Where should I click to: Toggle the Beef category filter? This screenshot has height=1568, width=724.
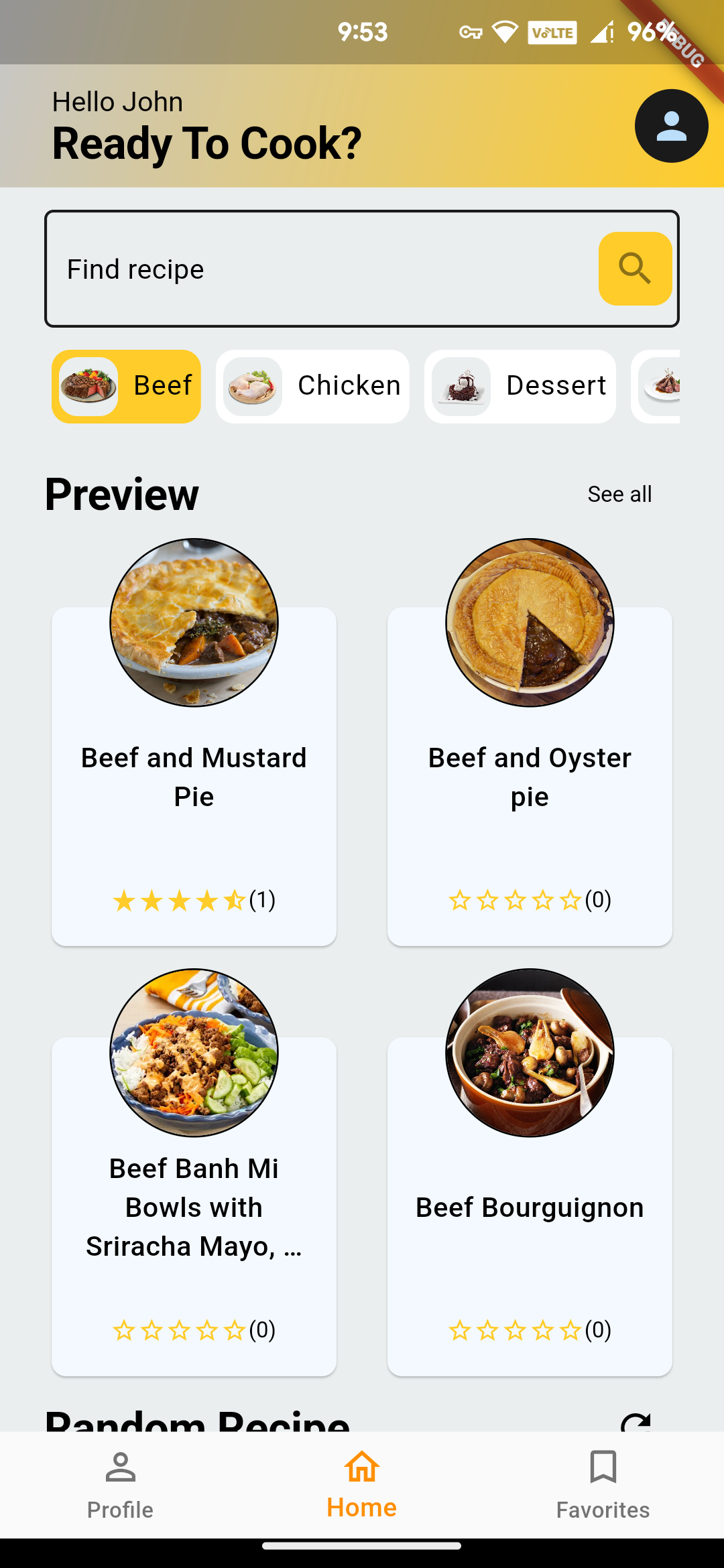(126, 386)
